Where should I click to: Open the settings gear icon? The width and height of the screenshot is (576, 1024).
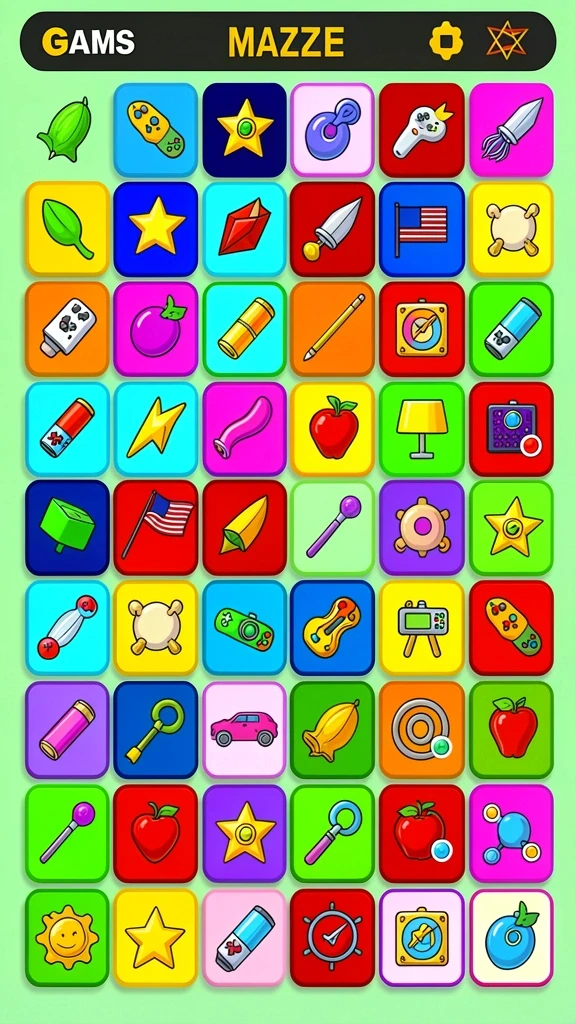[x=446, y=41]
